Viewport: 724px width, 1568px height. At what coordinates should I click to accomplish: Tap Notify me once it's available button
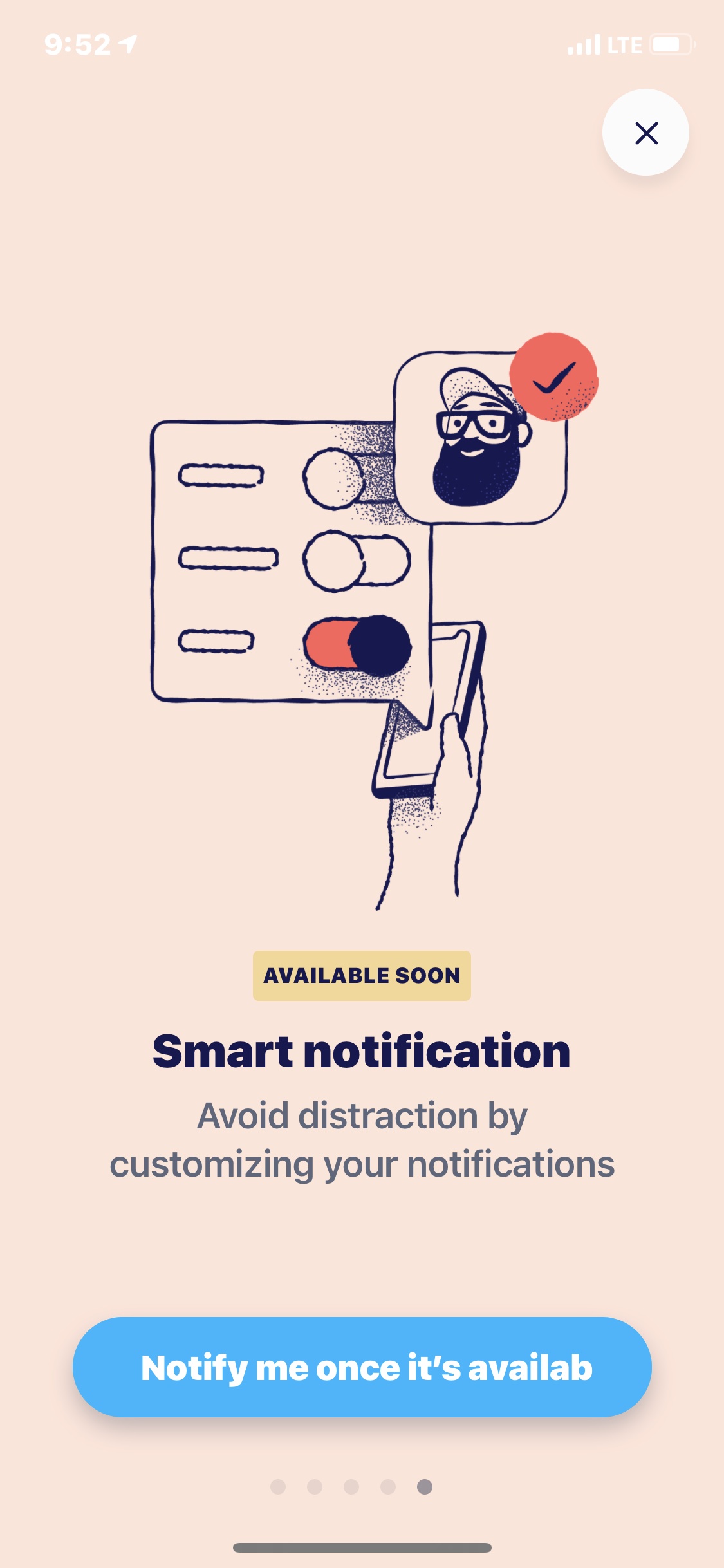pyautogui.click(x=362, y=1367)
